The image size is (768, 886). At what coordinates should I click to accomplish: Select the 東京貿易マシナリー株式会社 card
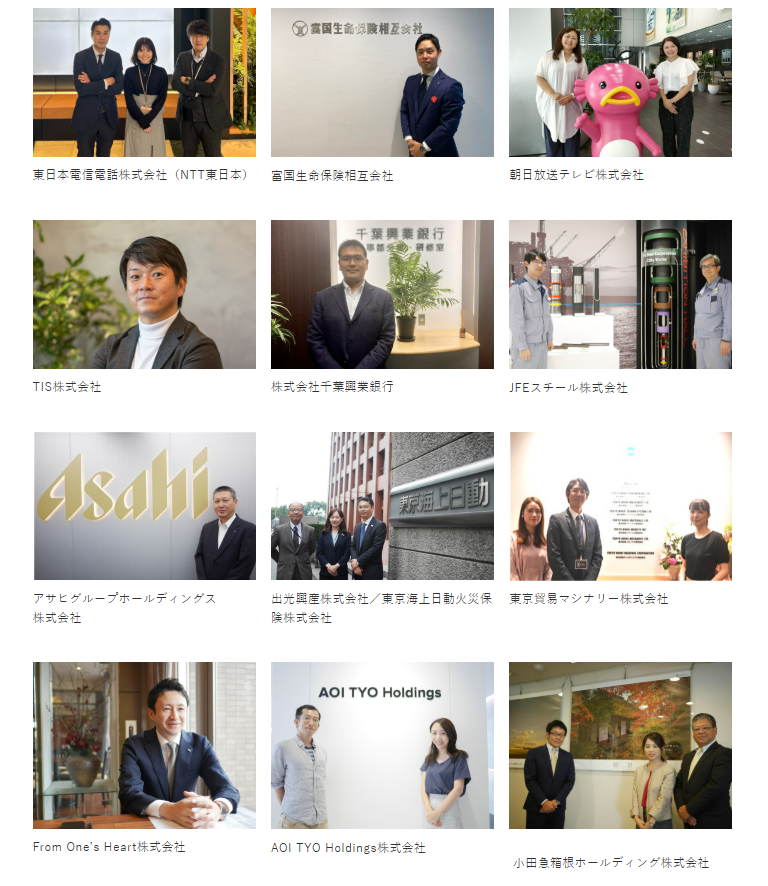click(620, 506)
